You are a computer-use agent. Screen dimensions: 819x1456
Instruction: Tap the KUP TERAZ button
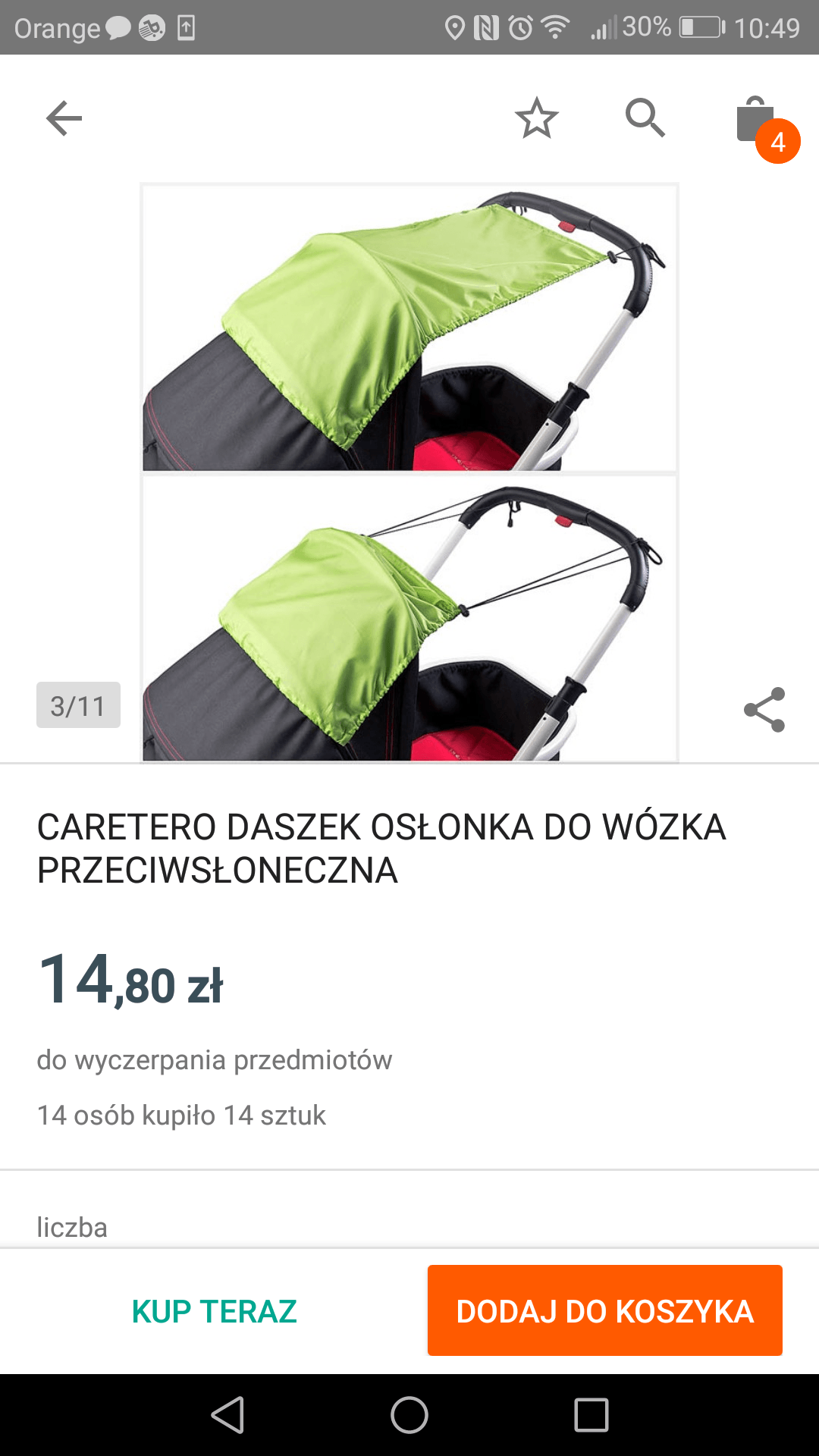(214, 1311)
